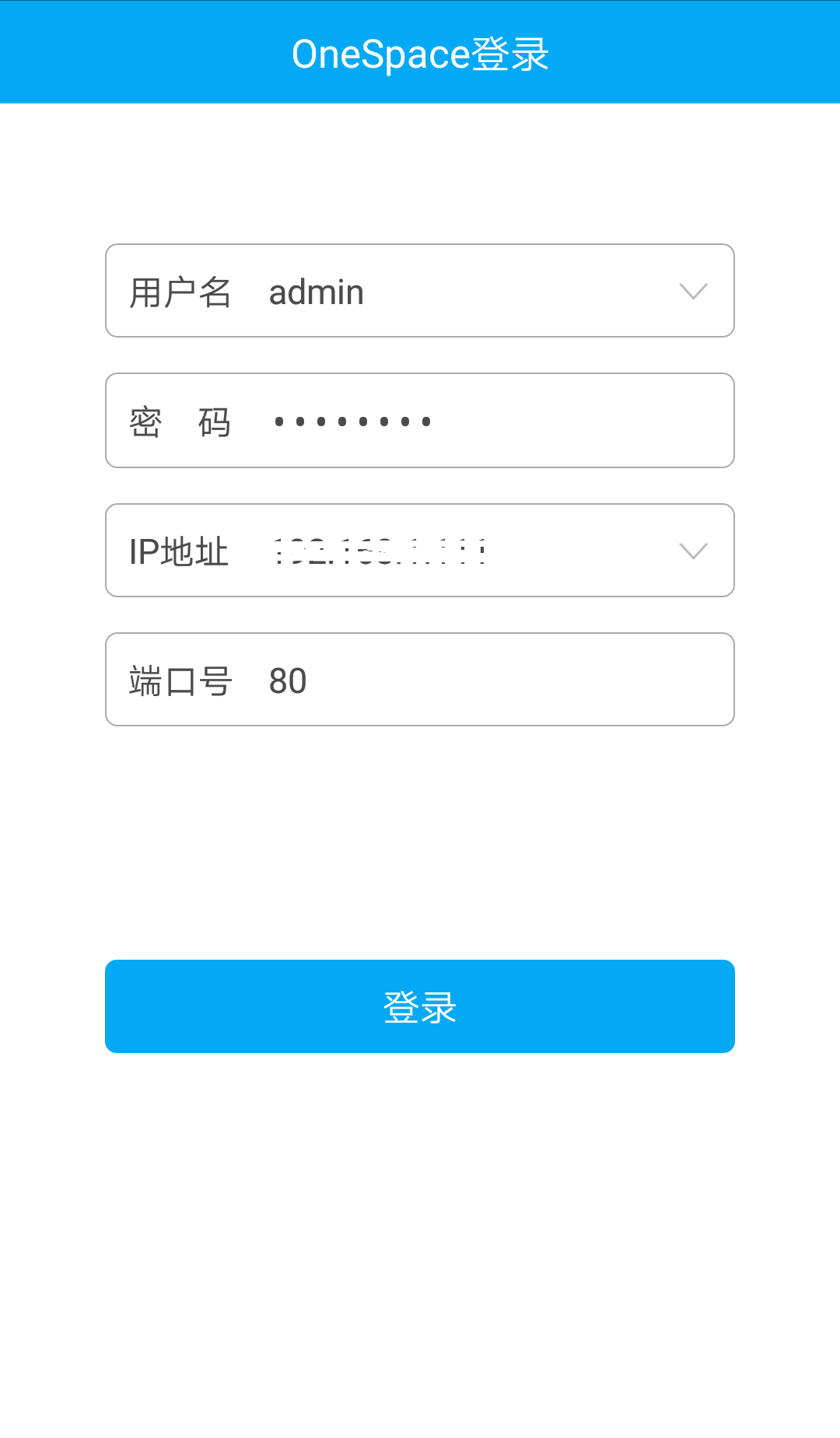Viewport: 840px width, 1438px height.
Task: Click the IP address 192.168.1.111 text
Action: point(379,550)
